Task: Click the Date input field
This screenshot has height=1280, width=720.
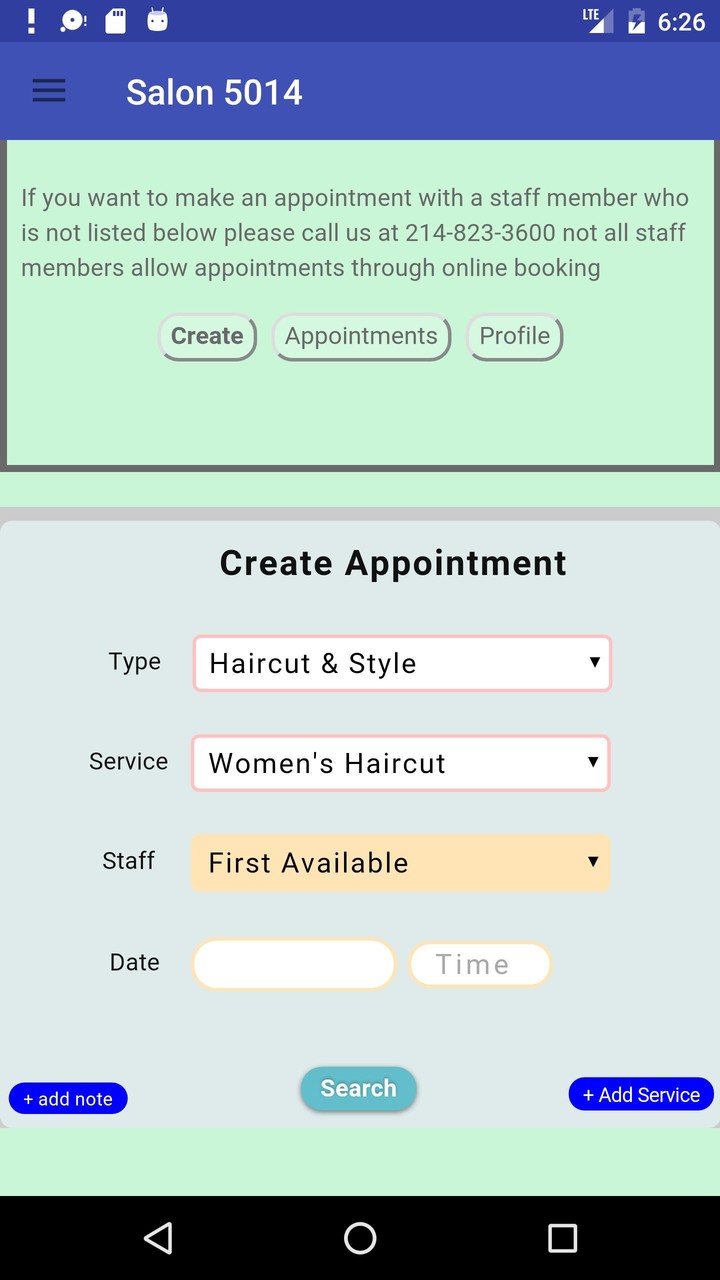Action: pyautogui.click(x=293, y=963)
